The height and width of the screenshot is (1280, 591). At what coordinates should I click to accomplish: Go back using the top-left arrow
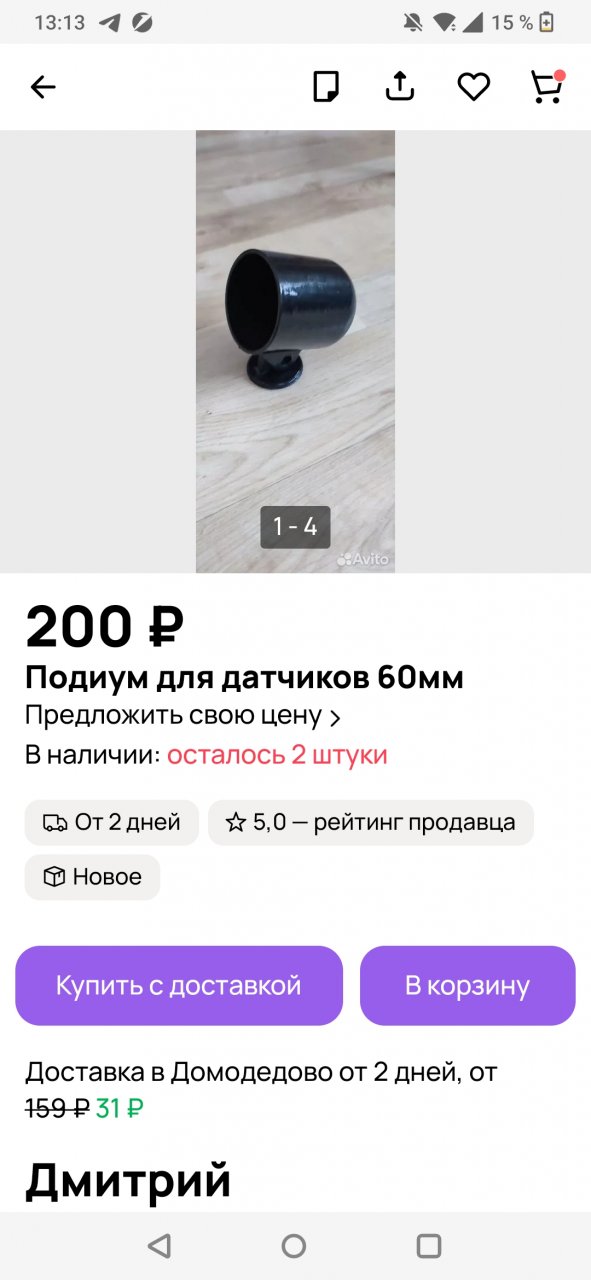click(x=43, y=87)
